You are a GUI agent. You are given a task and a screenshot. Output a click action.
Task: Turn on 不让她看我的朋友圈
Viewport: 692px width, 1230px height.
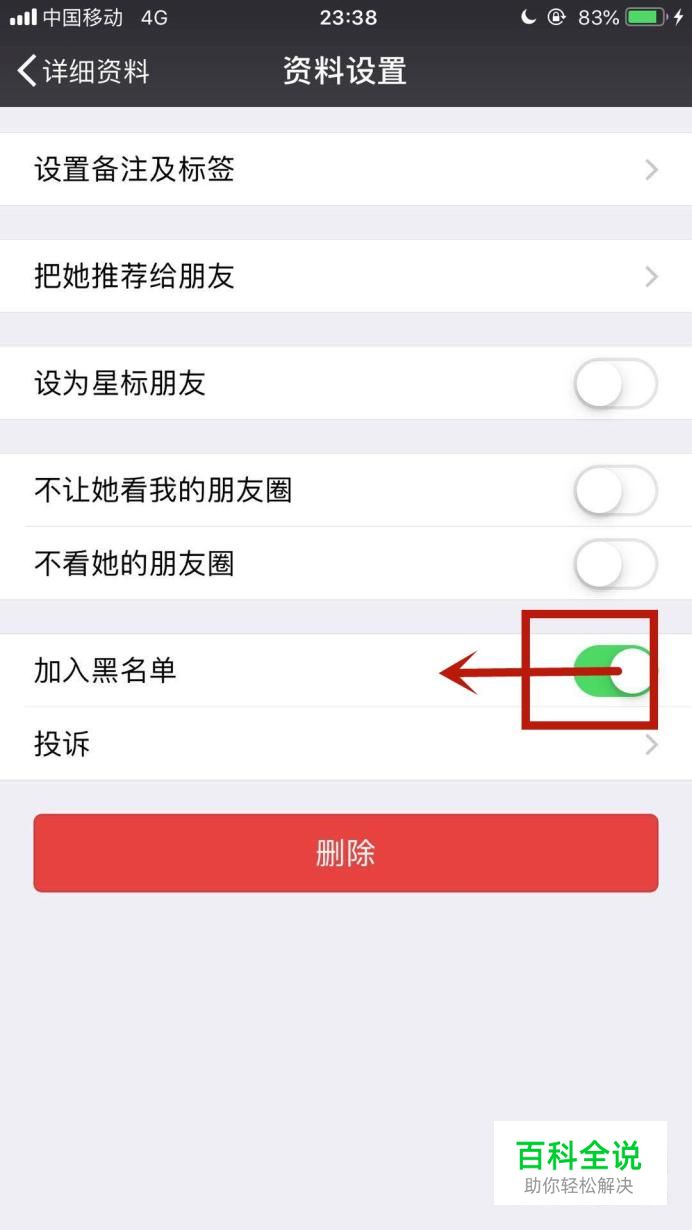[x=615, y=490]
